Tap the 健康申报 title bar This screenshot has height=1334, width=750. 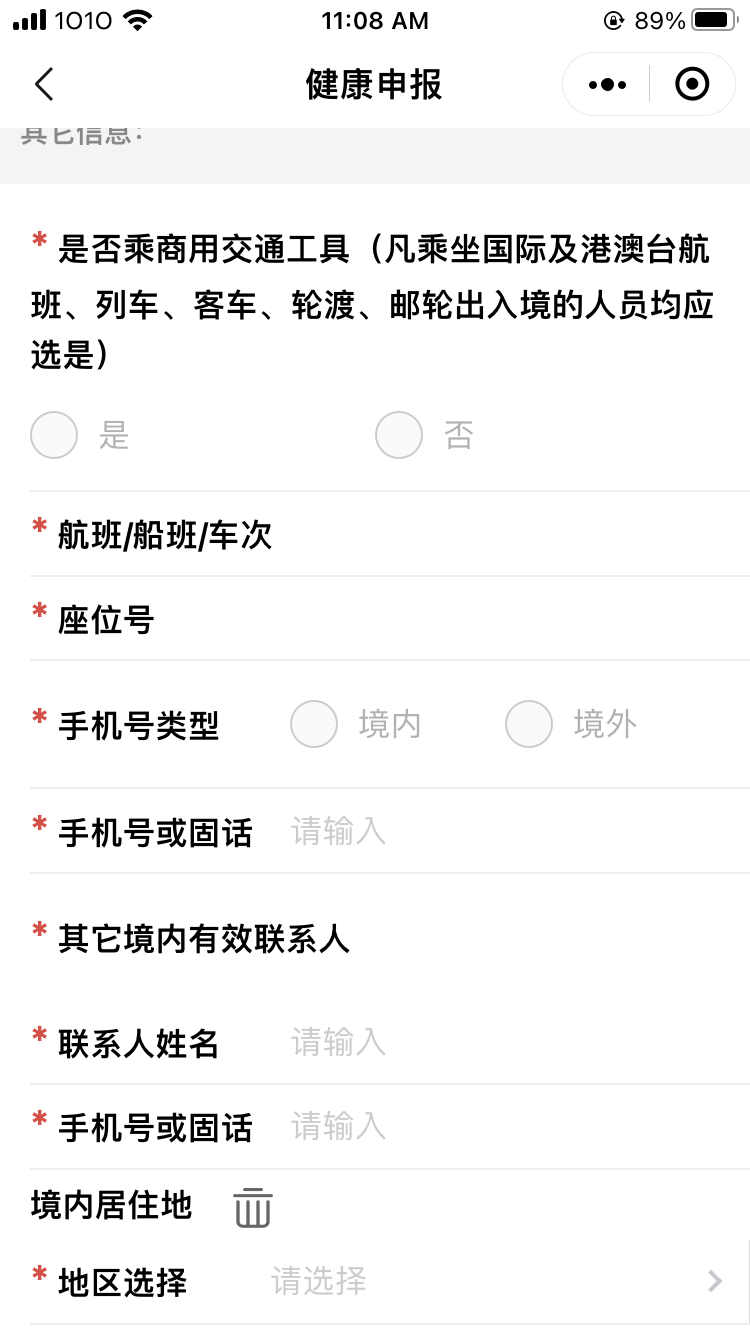click(375, 84)
